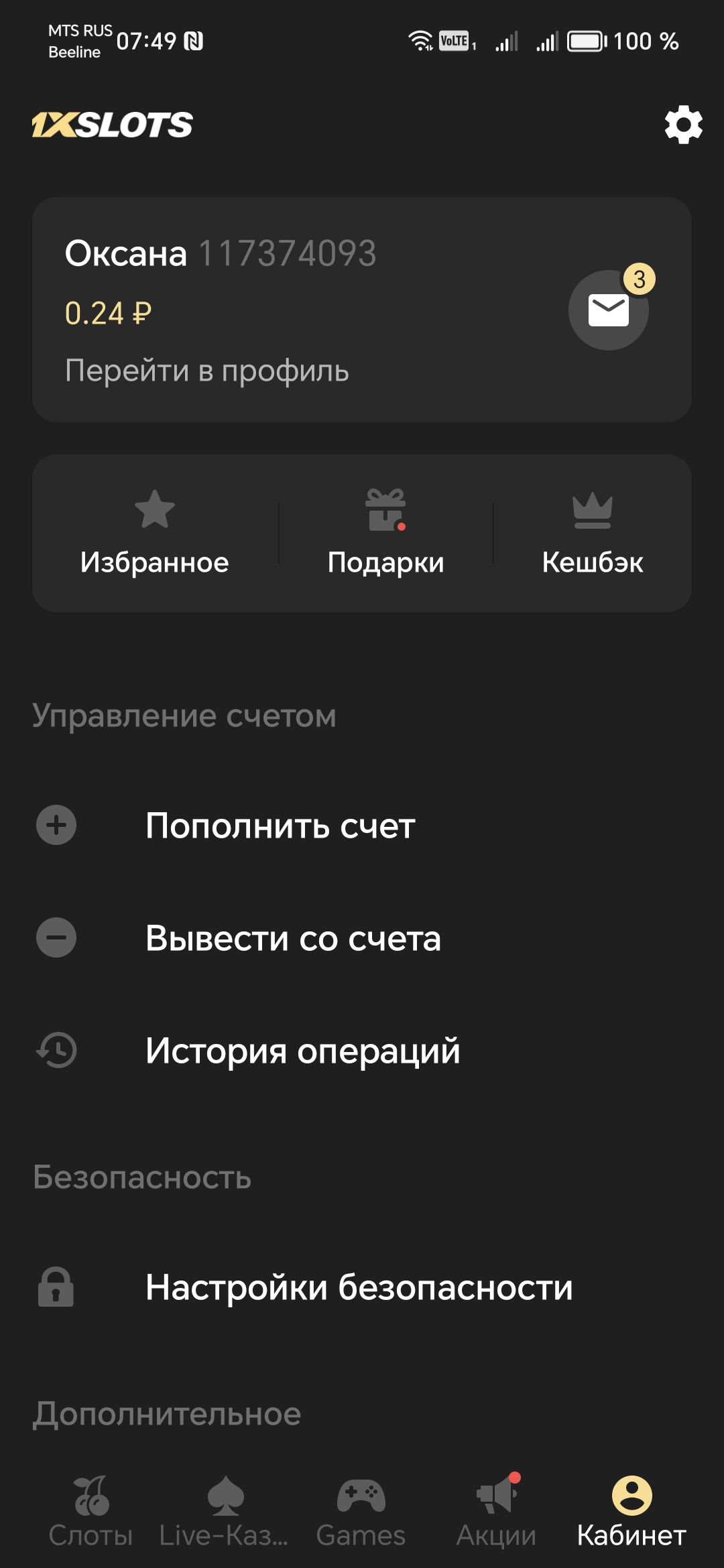Open the Подарки gifts section

click(x=385, y=533)
